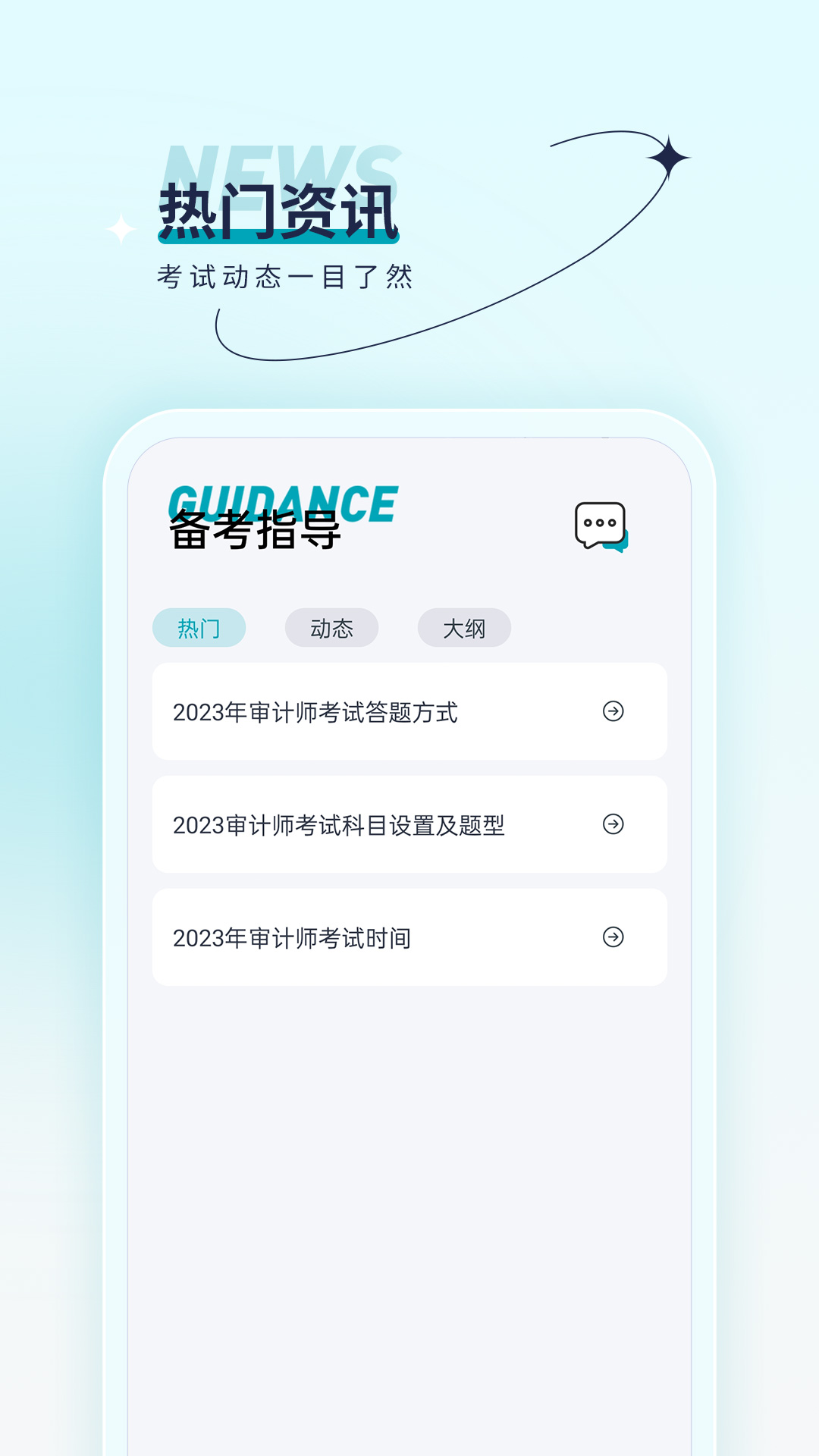This screenshot has width=819, height=1456.
Task: Click the arrow icon beside 2023审计师考试科目设置及题型
Action: pos(613,825)
